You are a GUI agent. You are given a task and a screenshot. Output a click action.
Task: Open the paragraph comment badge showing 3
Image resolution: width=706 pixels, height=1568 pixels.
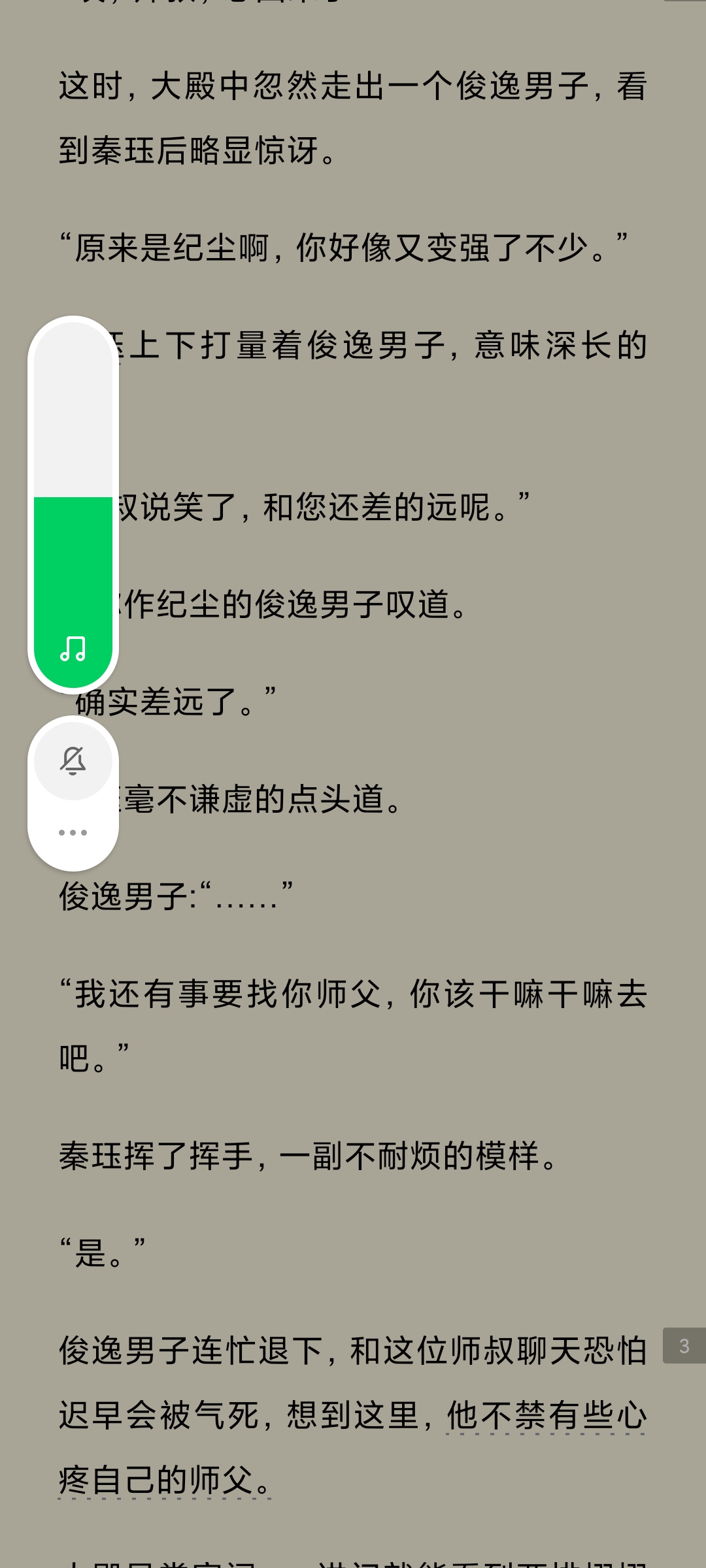coord(684,1346)
